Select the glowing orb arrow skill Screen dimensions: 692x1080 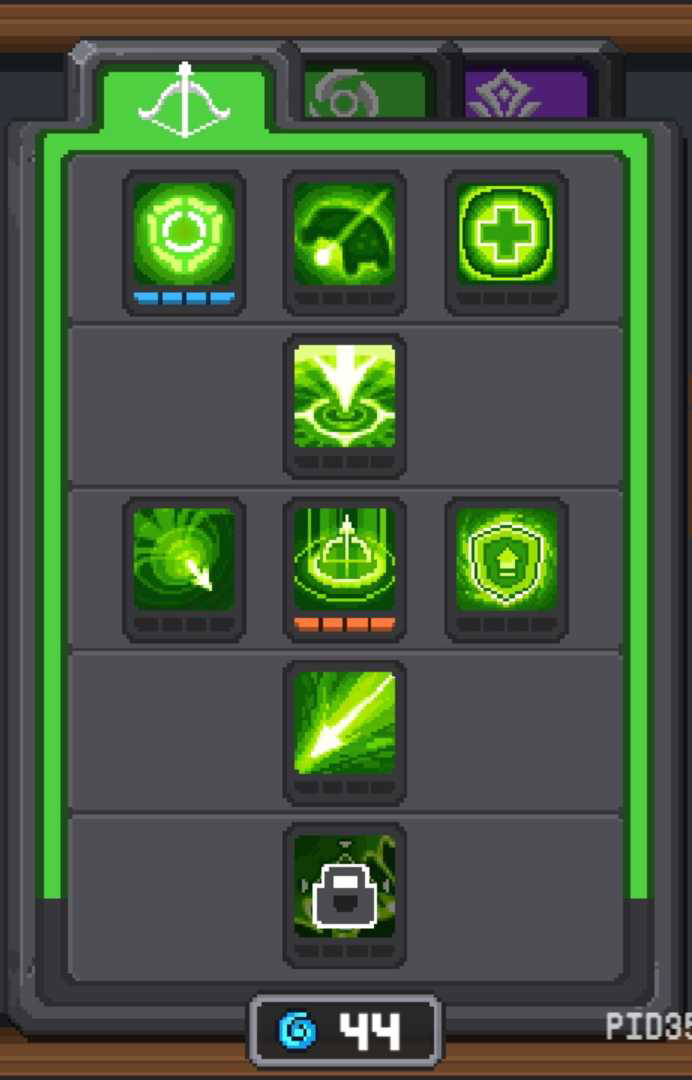coord(184,560)
